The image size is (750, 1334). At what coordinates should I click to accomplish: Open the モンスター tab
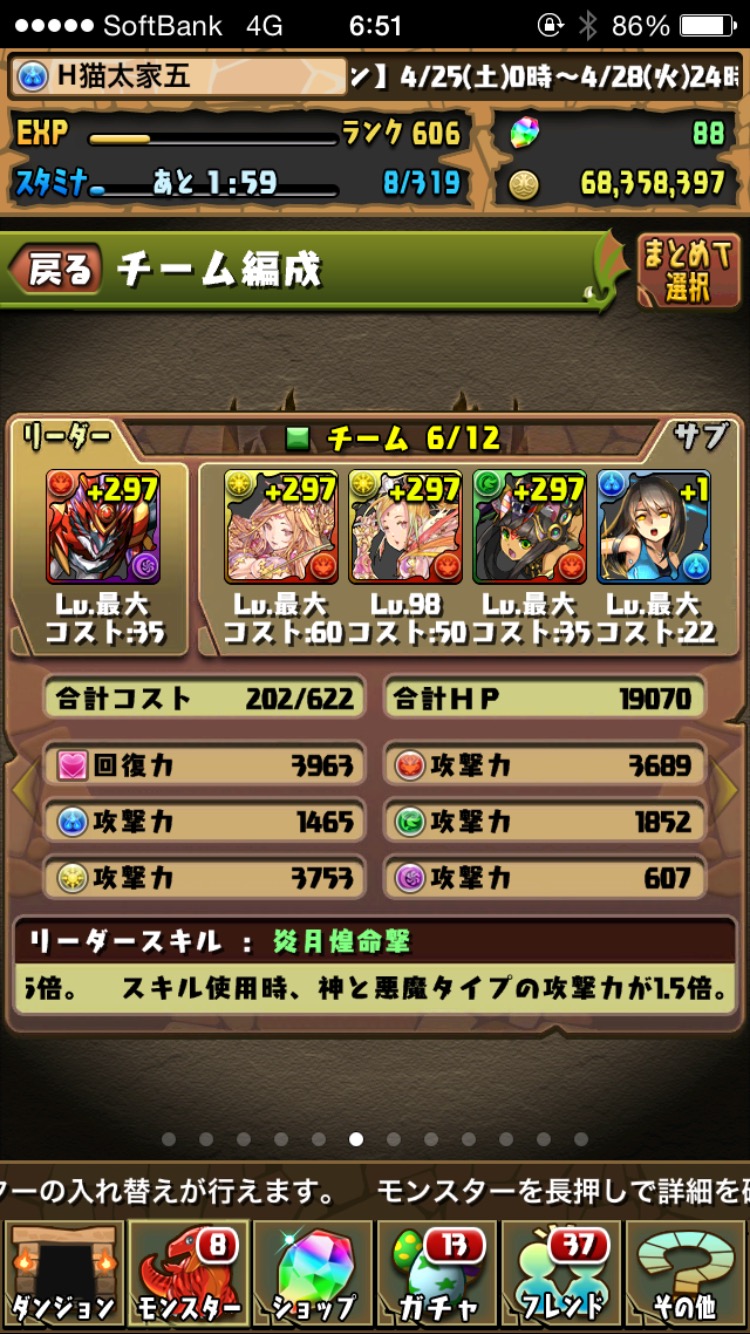(x=187, y=1274)
